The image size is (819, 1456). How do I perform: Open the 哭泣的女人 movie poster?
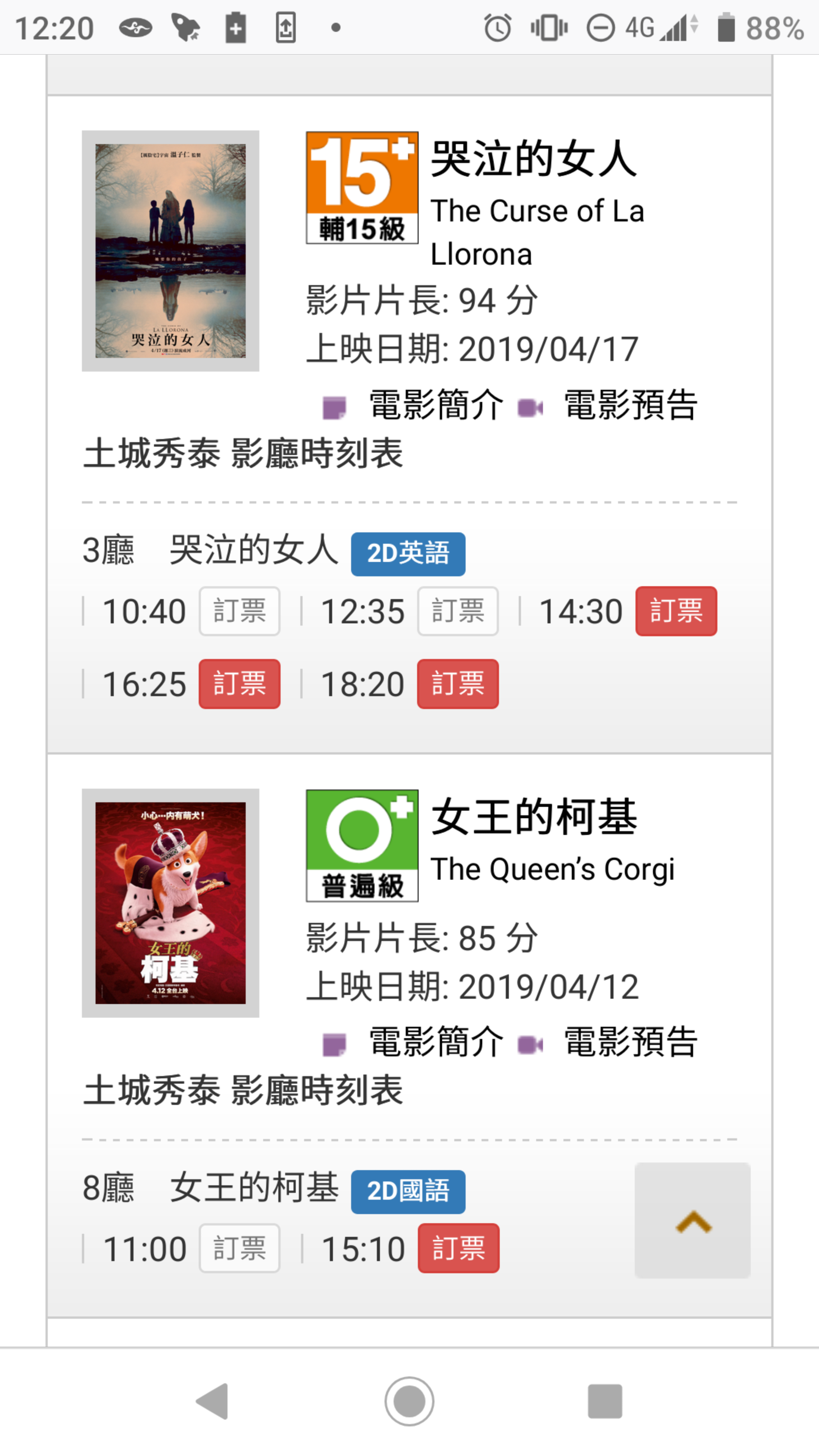(x=171, y=251)
